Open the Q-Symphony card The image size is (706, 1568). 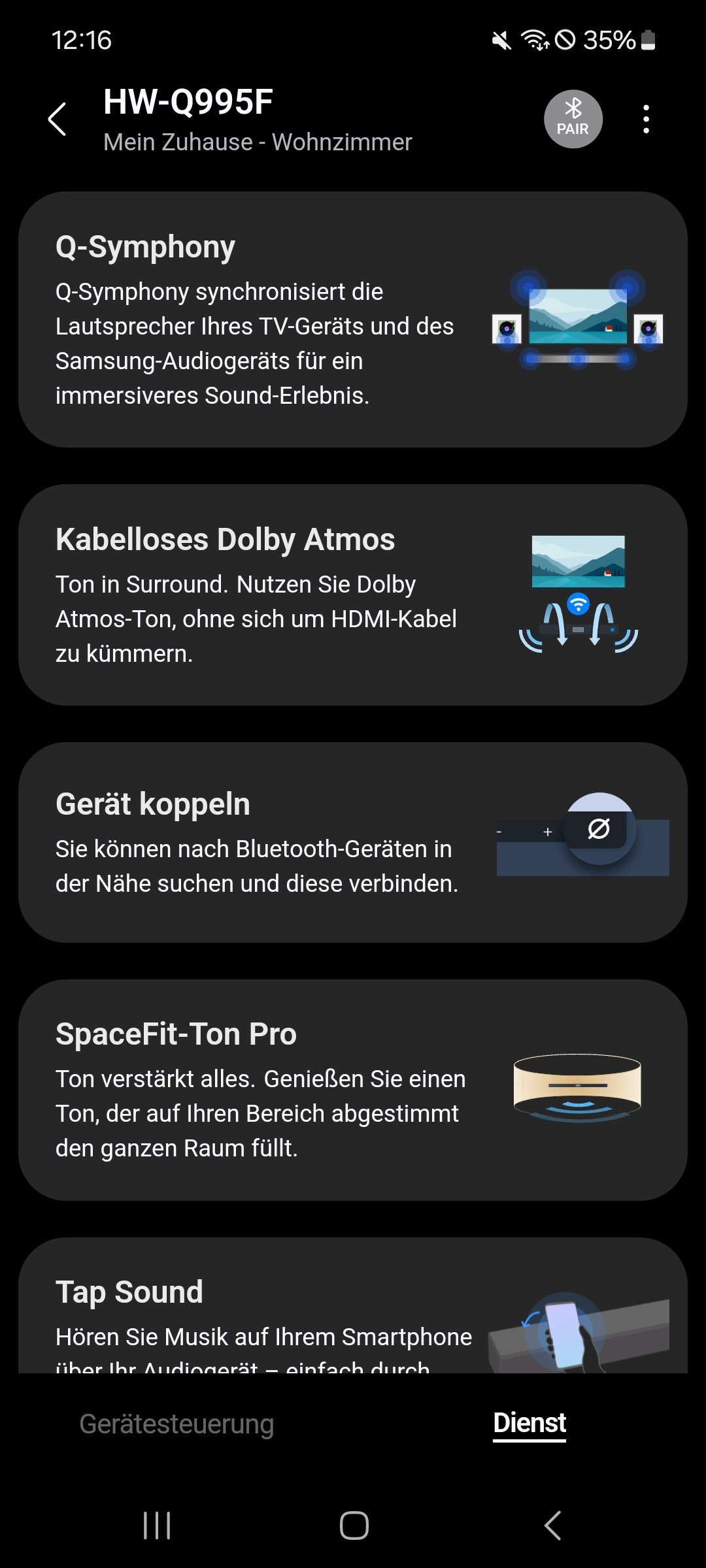(x=353, y=319)
